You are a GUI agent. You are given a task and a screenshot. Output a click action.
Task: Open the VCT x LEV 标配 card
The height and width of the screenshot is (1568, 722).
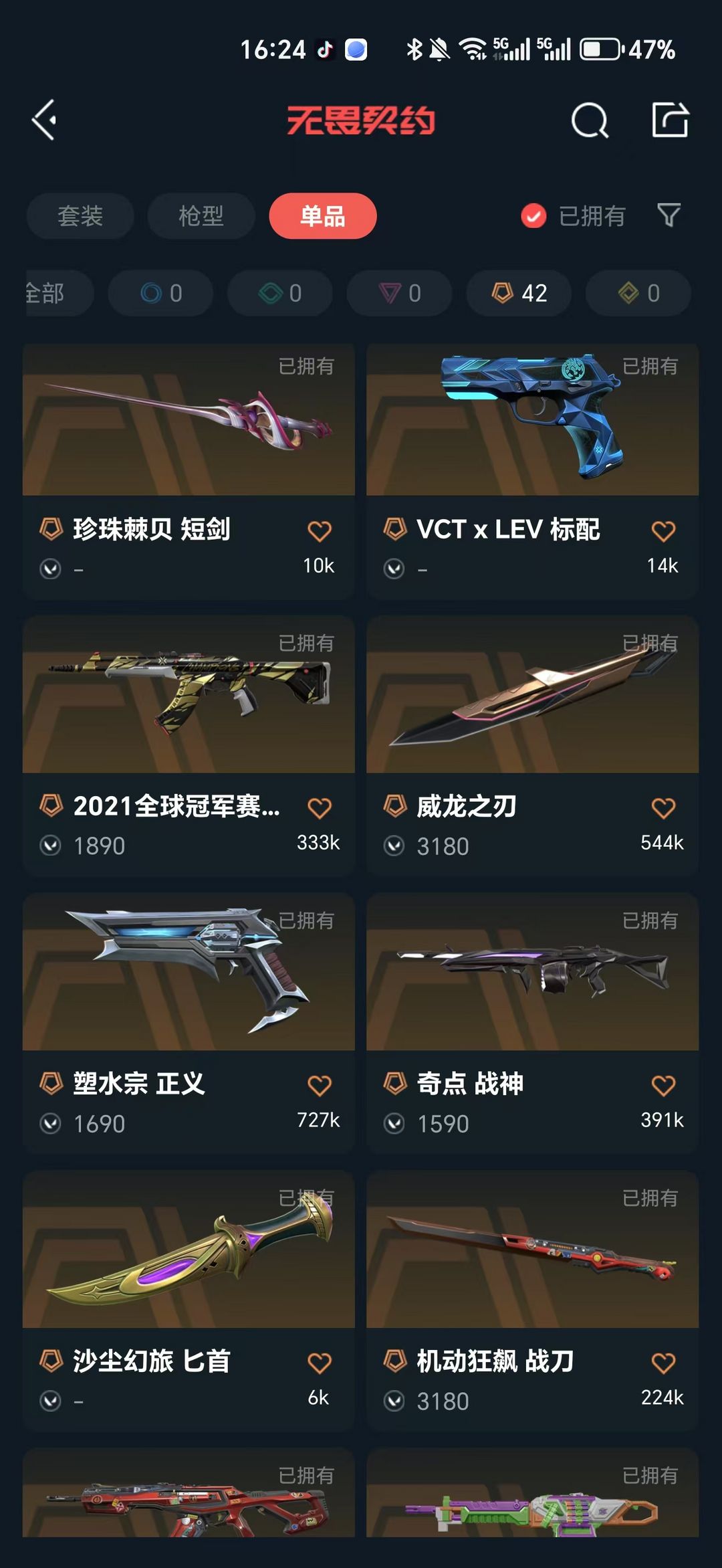point(532,471)
